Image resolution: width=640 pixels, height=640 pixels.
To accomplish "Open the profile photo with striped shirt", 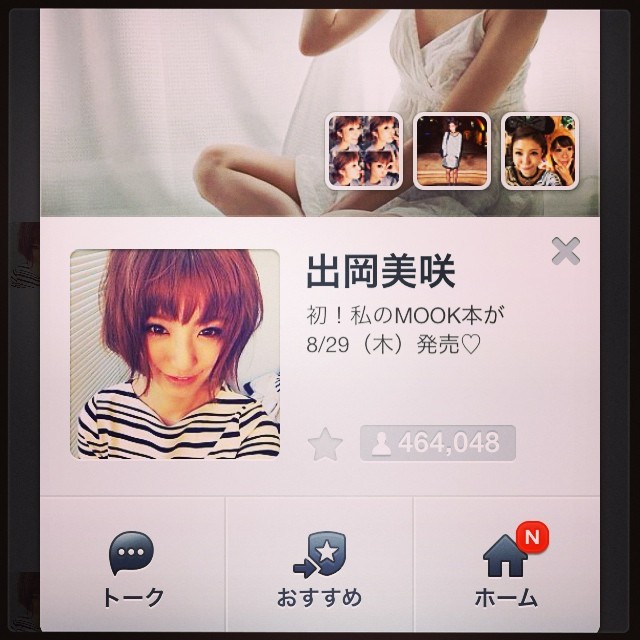I will pos(175,354).
